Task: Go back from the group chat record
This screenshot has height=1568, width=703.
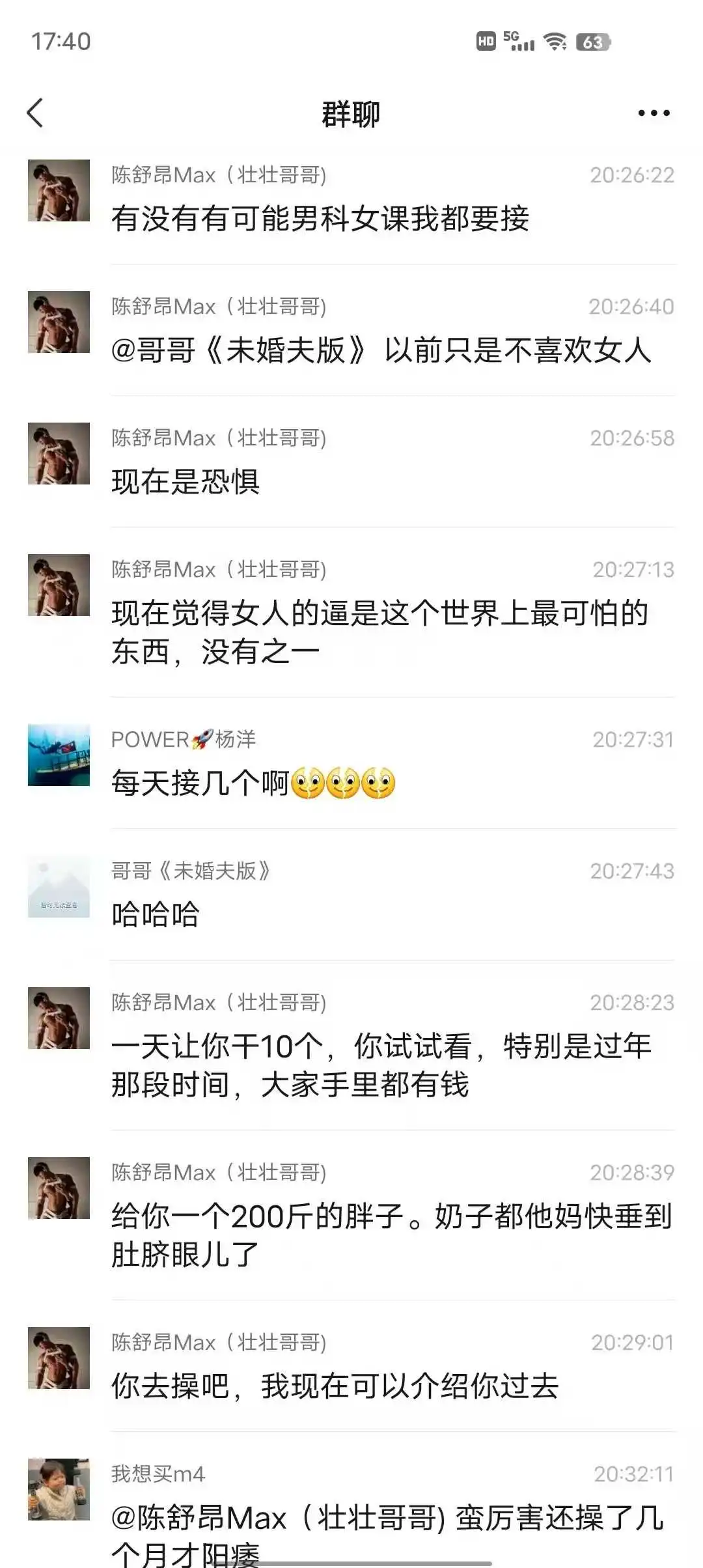Action: tap(35, 113)
